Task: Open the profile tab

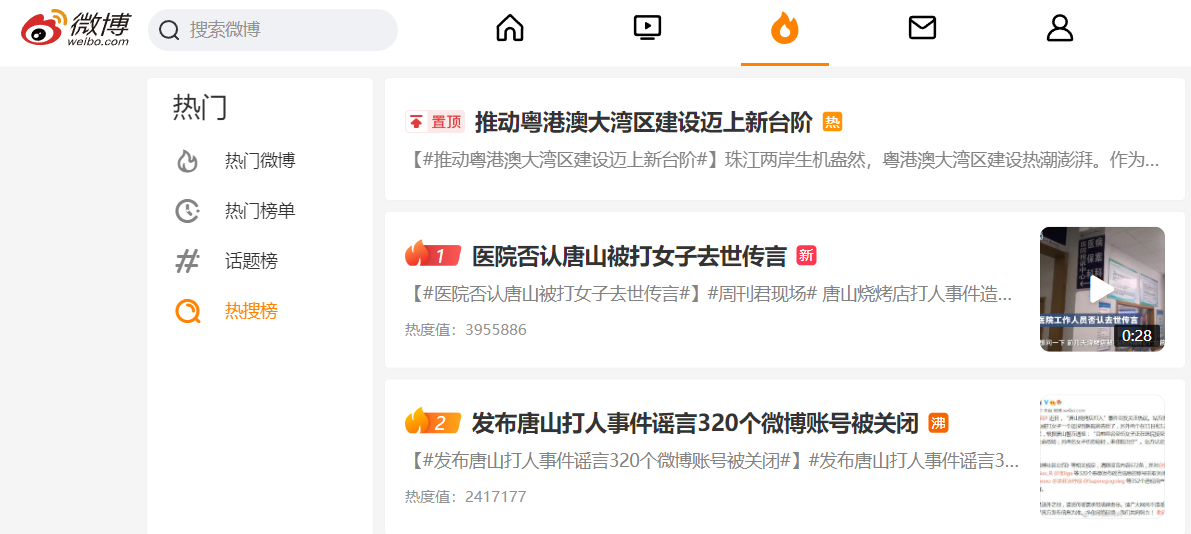Action: point(1060,28)
